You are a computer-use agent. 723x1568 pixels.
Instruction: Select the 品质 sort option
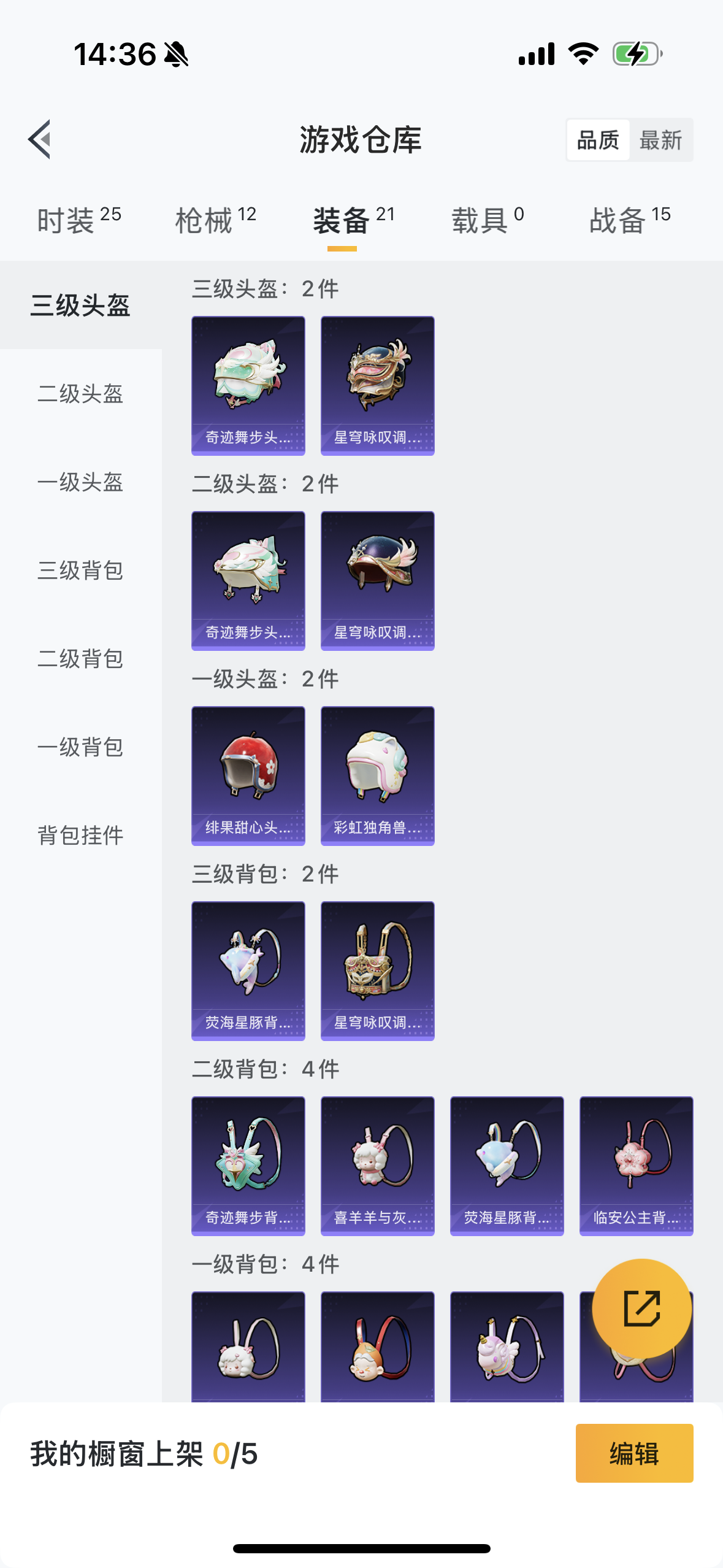pyautogui.click(x=598, y=140)
